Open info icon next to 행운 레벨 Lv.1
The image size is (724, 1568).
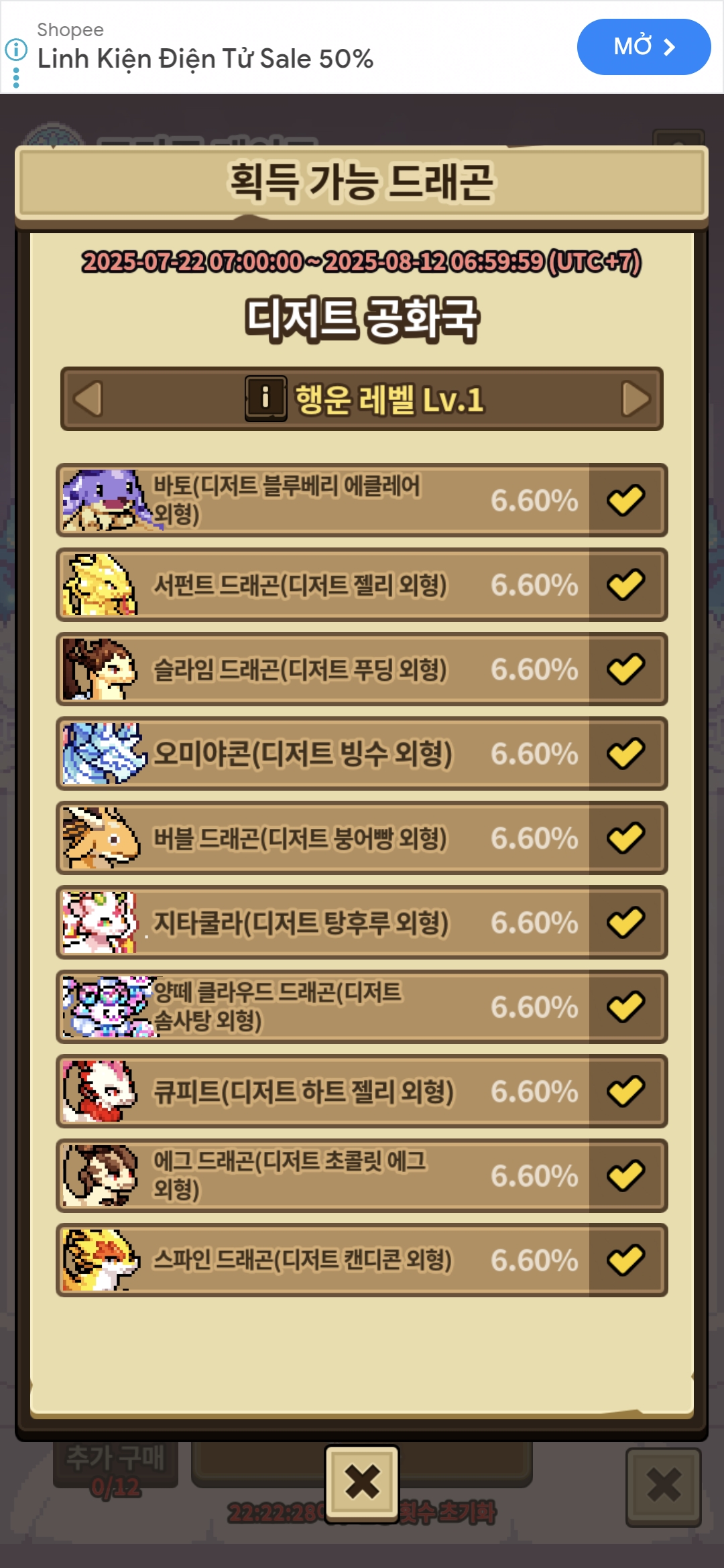[265, 398]
